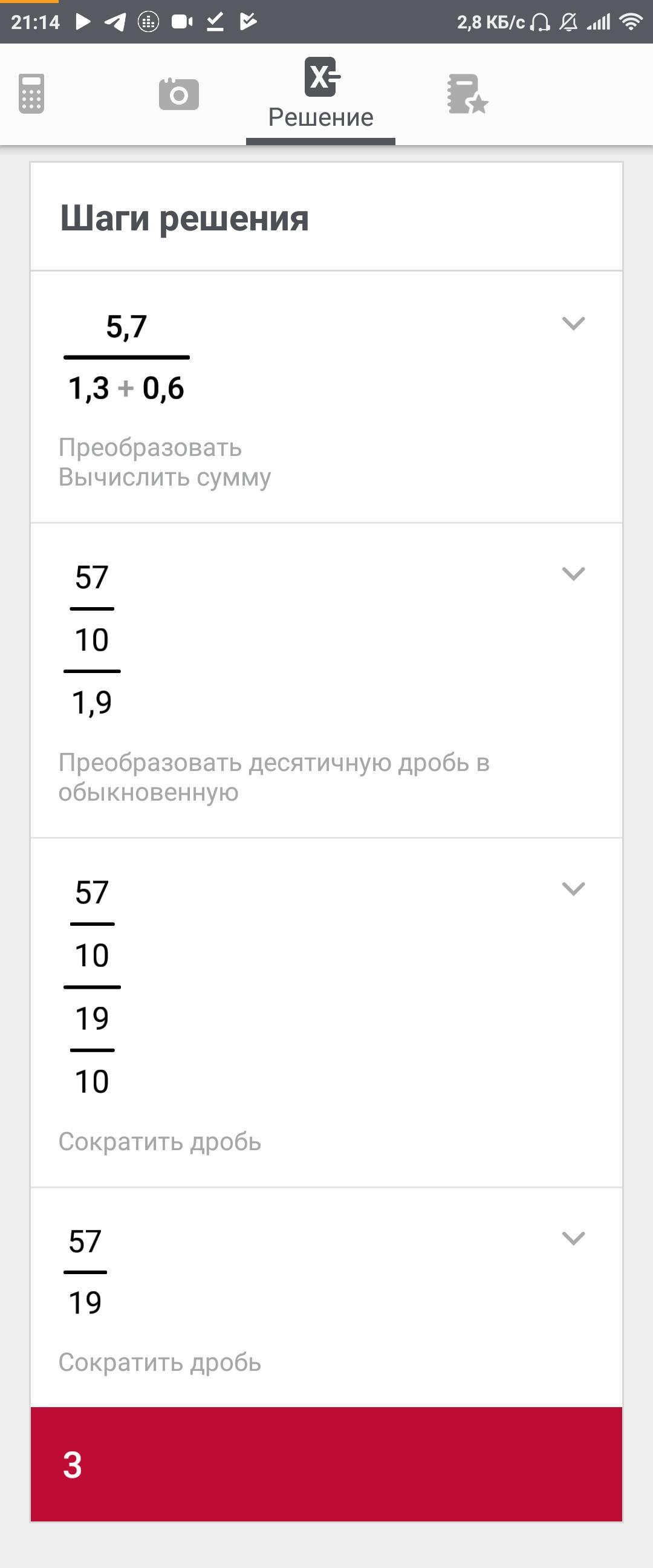Switch to the camera tab
This screenshot has width=653, height=1568.
point(178,94)
